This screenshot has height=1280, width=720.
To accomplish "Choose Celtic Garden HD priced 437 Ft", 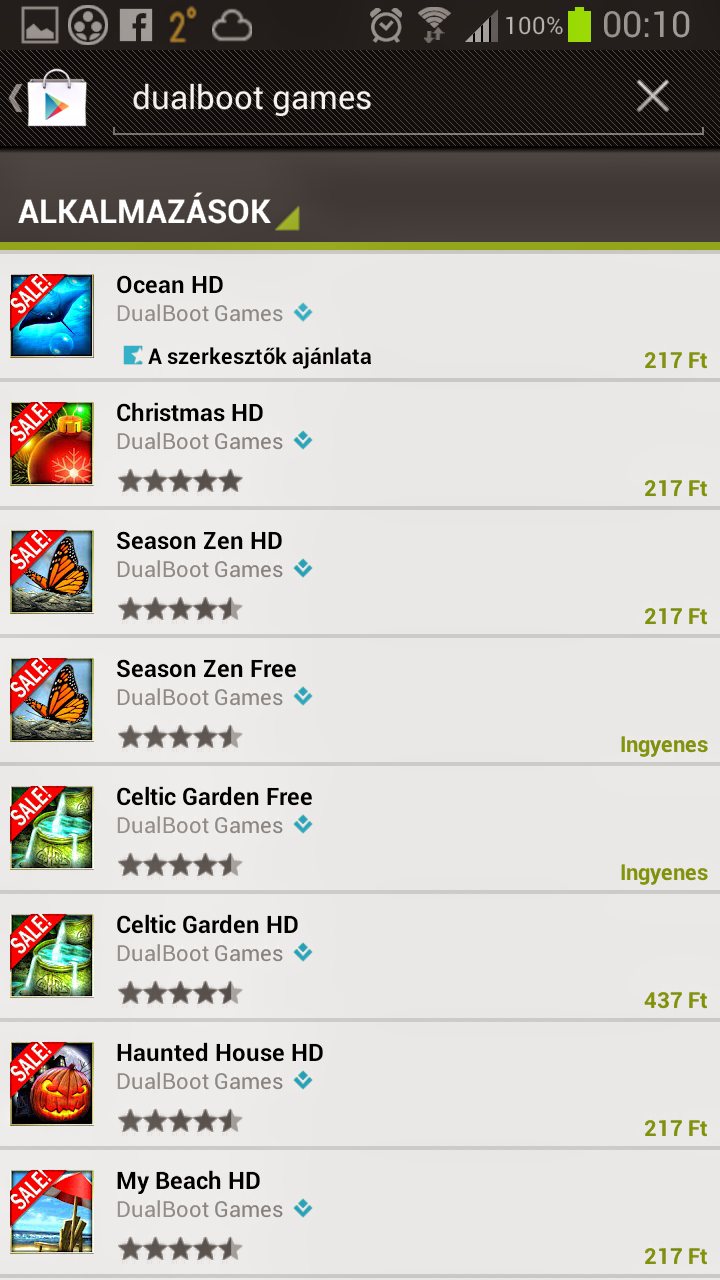I will tap(360, 957).
